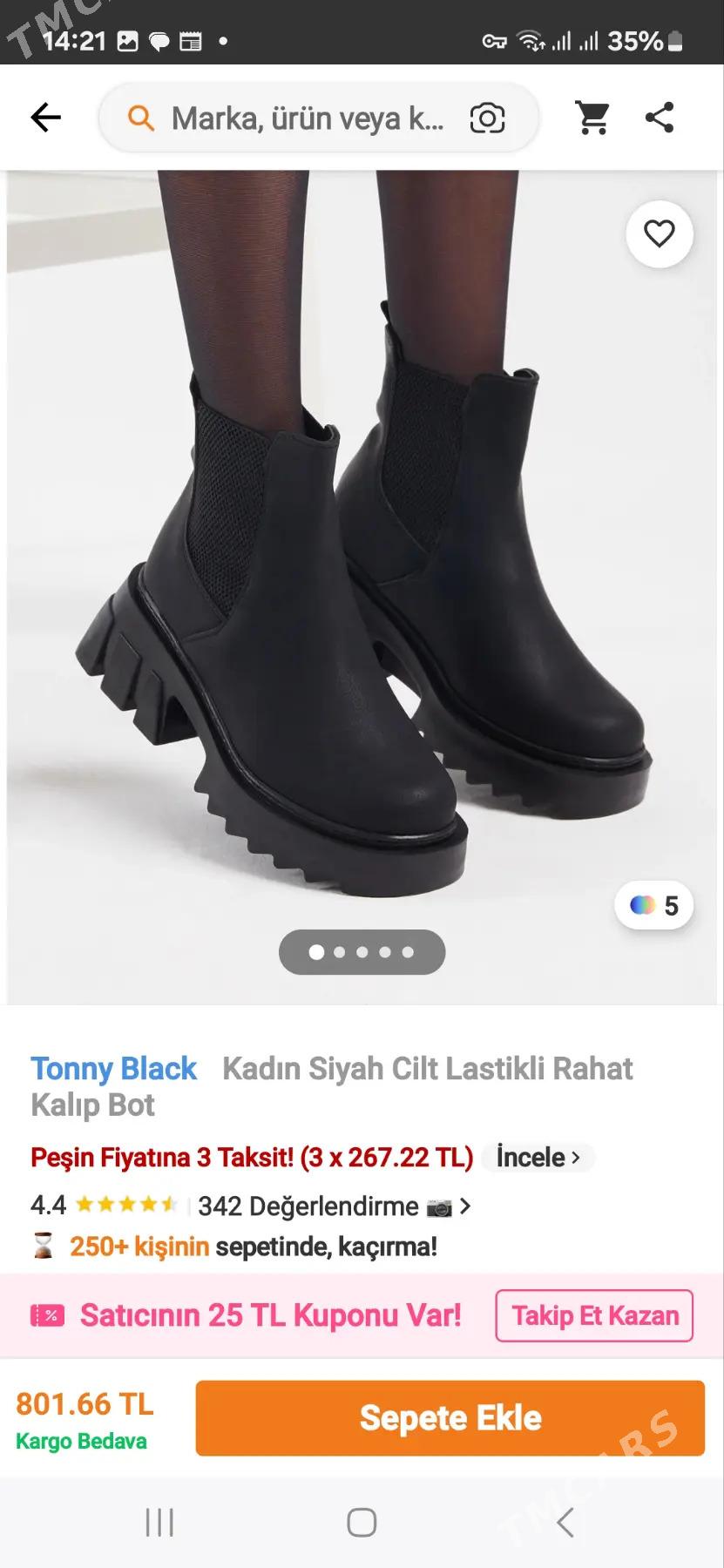Open the Tonny Black brand page

tap(114, 1069)
